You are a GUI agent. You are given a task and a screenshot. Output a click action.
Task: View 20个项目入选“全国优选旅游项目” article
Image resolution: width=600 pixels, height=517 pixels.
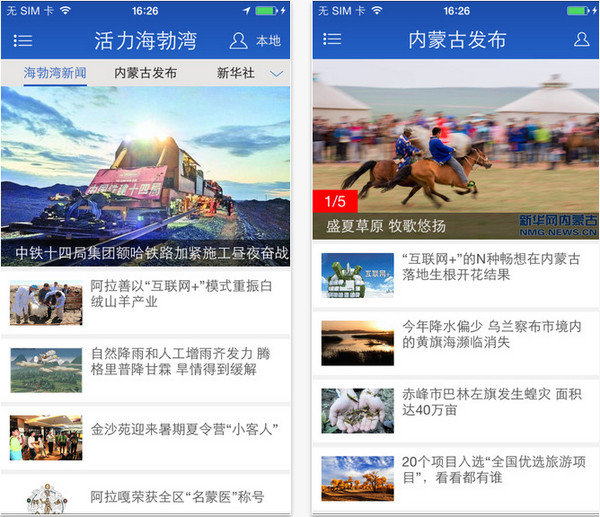(456, 478)
